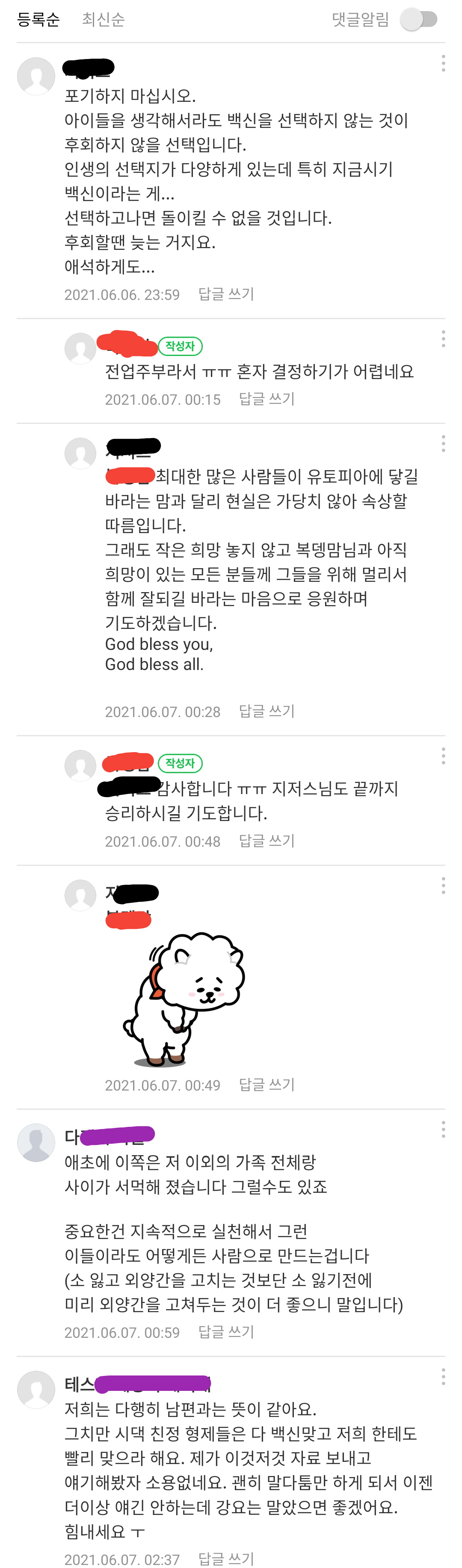Viewport: 462px width, 1568px height.
Task: Open overflow menu on 감사합니다 comment
Action: pos(443,756)
